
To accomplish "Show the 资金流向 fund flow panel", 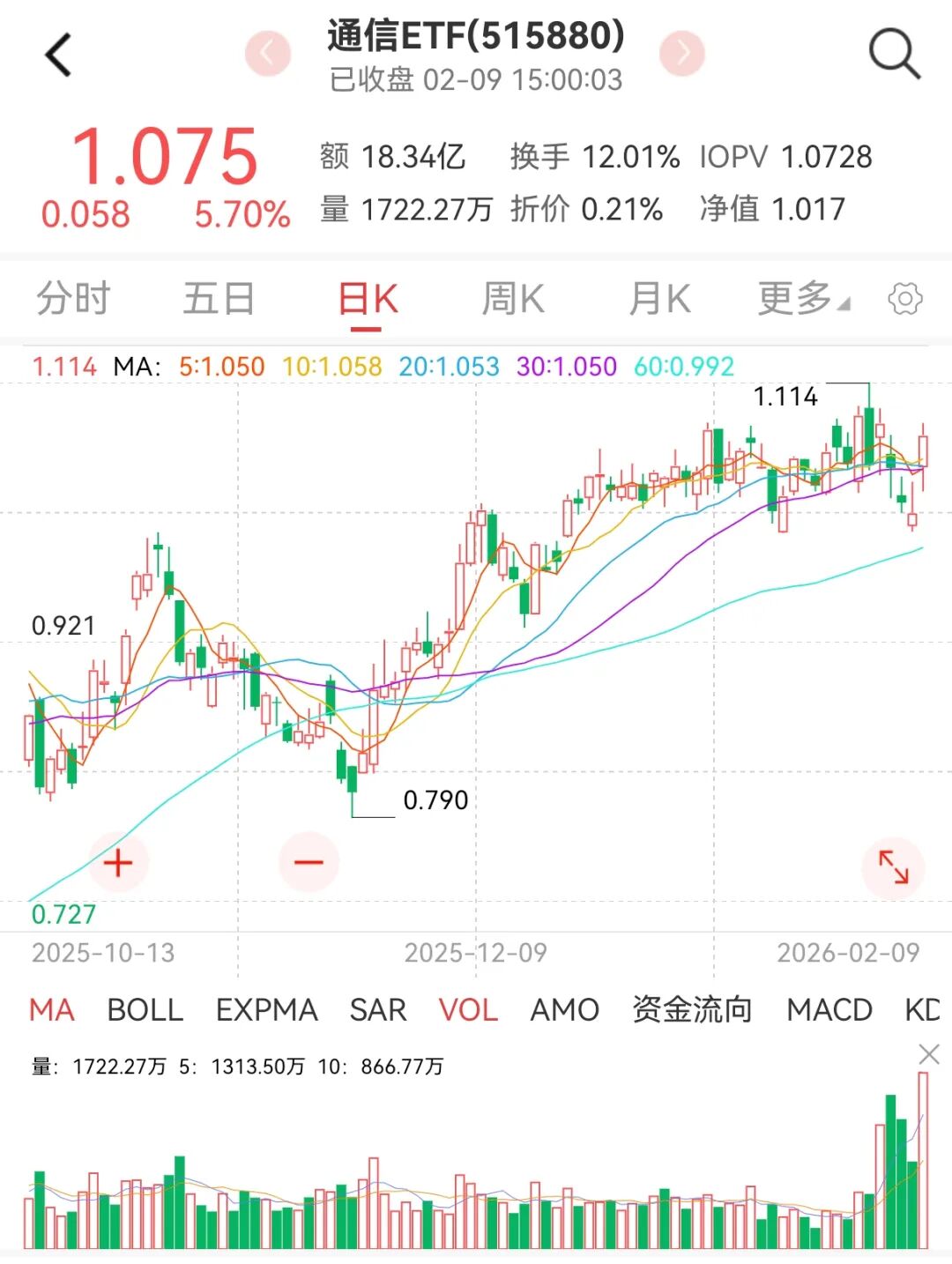I will point(694,1010).
